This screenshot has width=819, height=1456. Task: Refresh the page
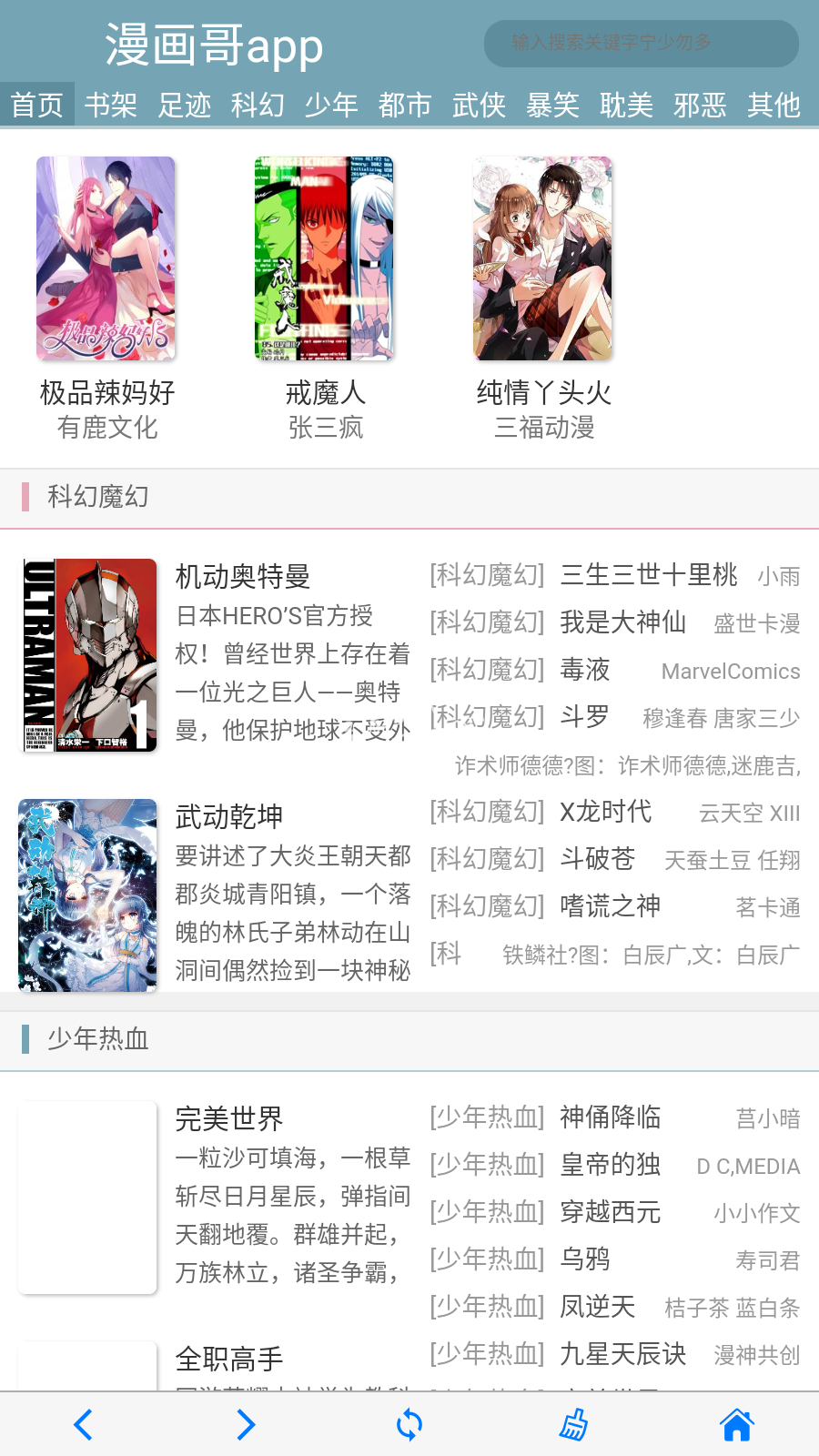pos(409,1424)
